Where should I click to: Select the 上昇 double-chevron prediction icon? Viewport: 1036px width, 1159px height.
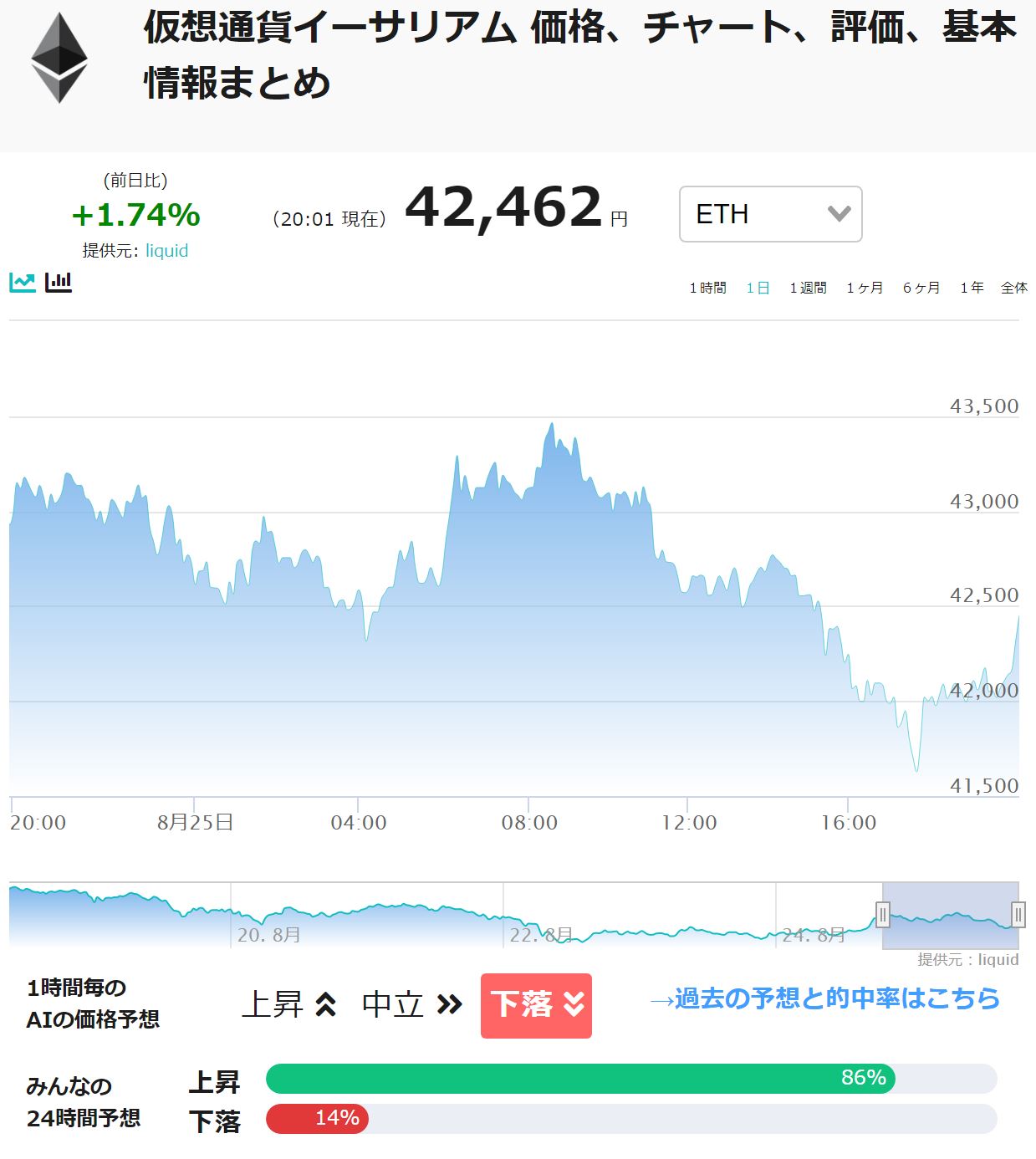pos(326,1003)
